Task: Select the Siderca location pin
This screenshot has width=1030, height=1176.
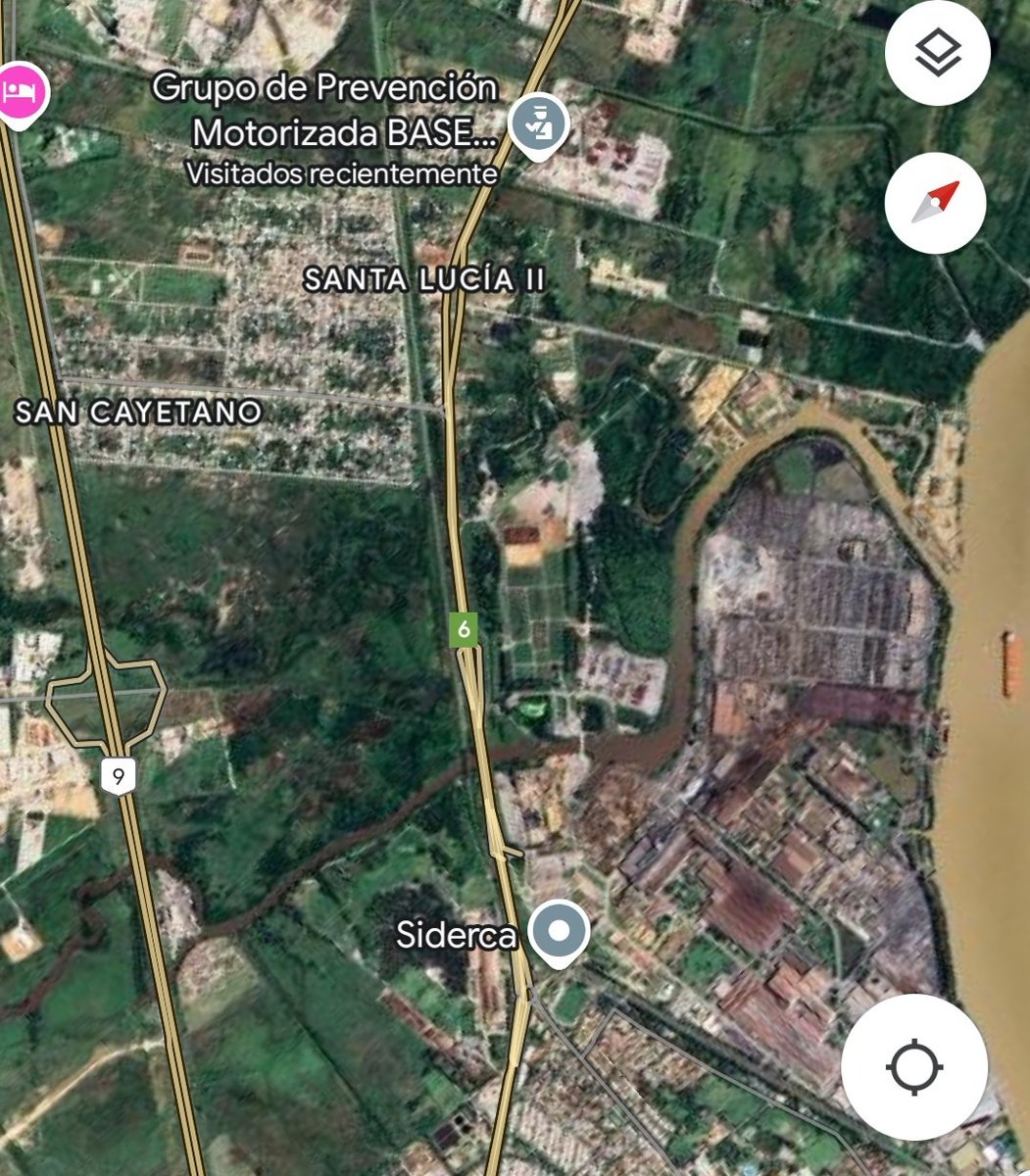Action: [559, 932]
